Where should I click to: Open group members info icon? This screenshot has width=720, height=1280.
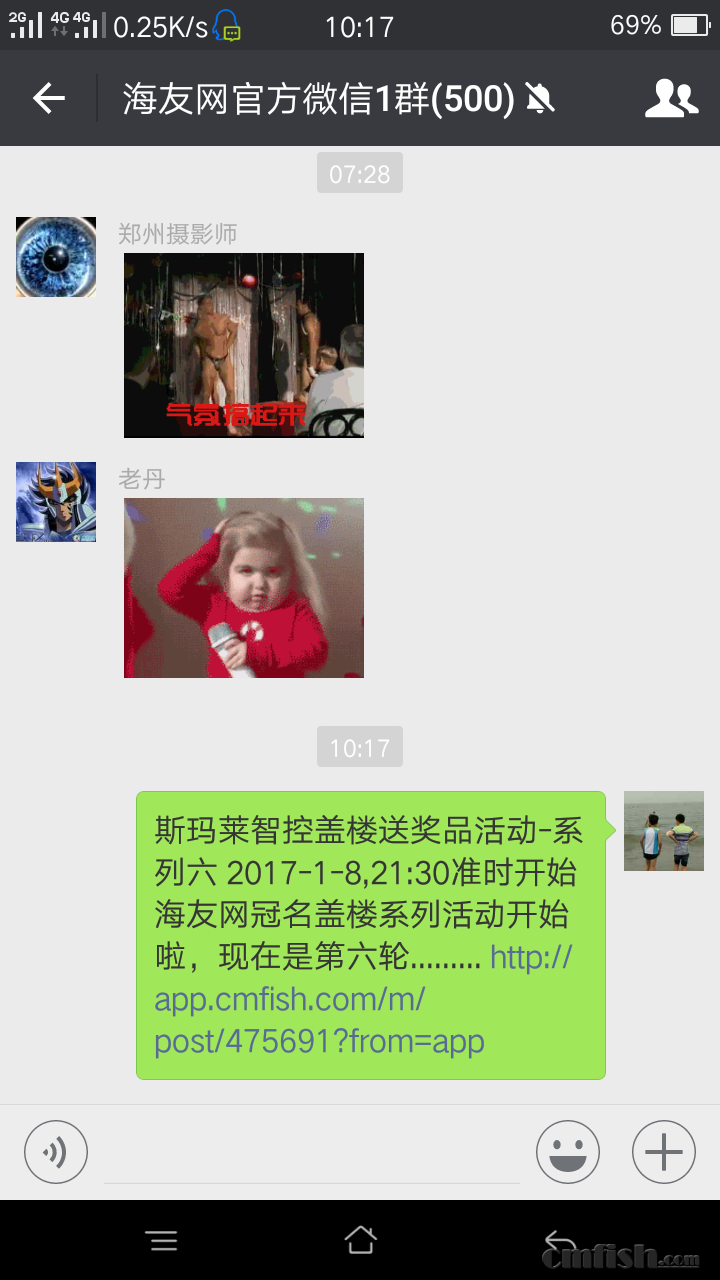pyautogui.click(x=671, y=98)
